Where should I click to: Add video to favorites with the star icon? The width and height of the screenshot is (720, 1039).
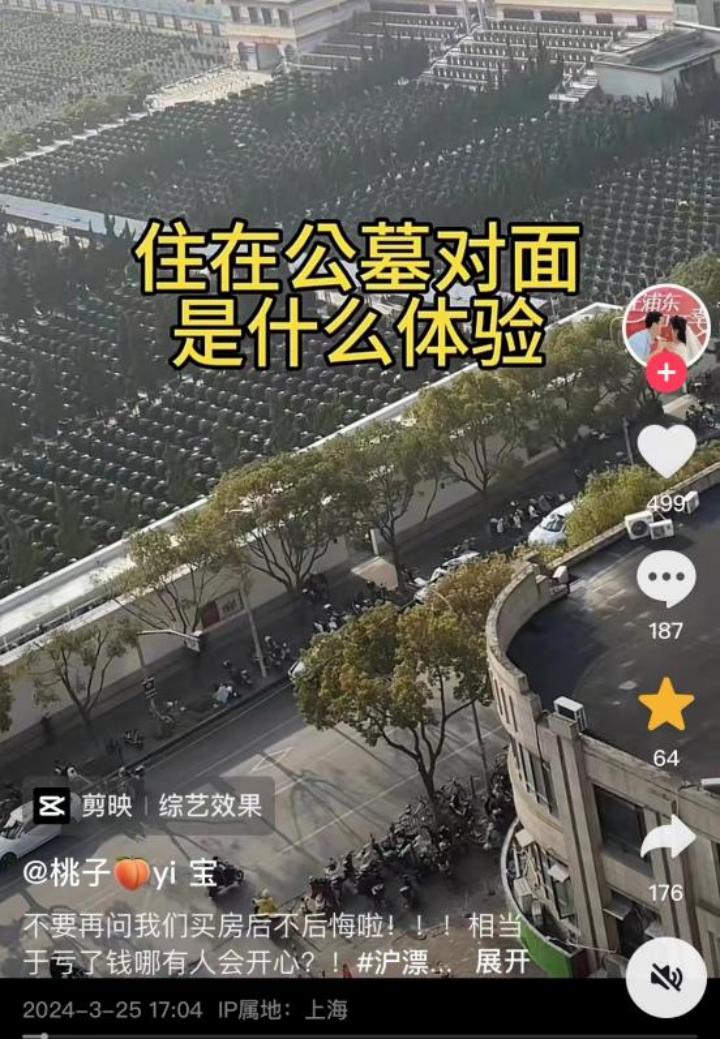click(666, 705)
